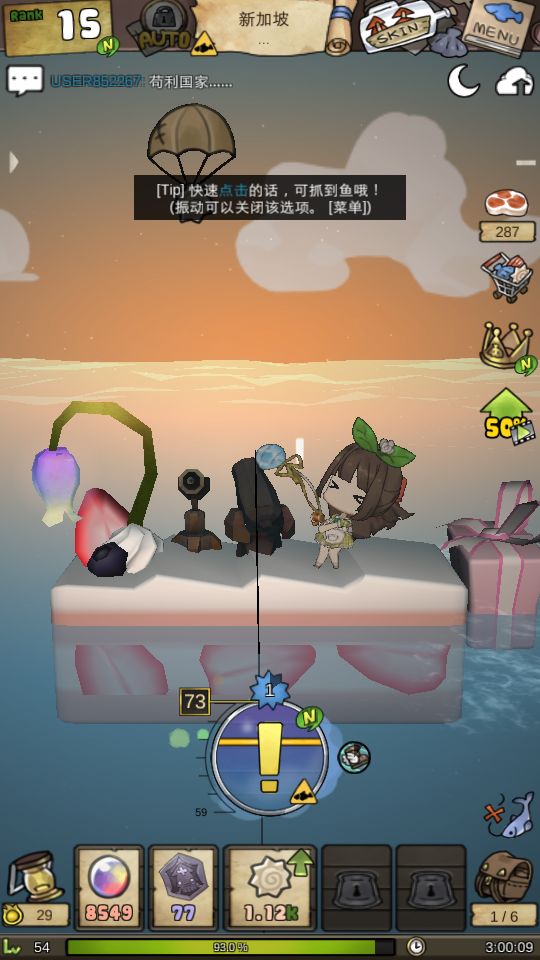Screen dimensions: 540x960
Task: Open the pearl slot showing 8549
Action: pyautogui.click(x=109, y=888)
